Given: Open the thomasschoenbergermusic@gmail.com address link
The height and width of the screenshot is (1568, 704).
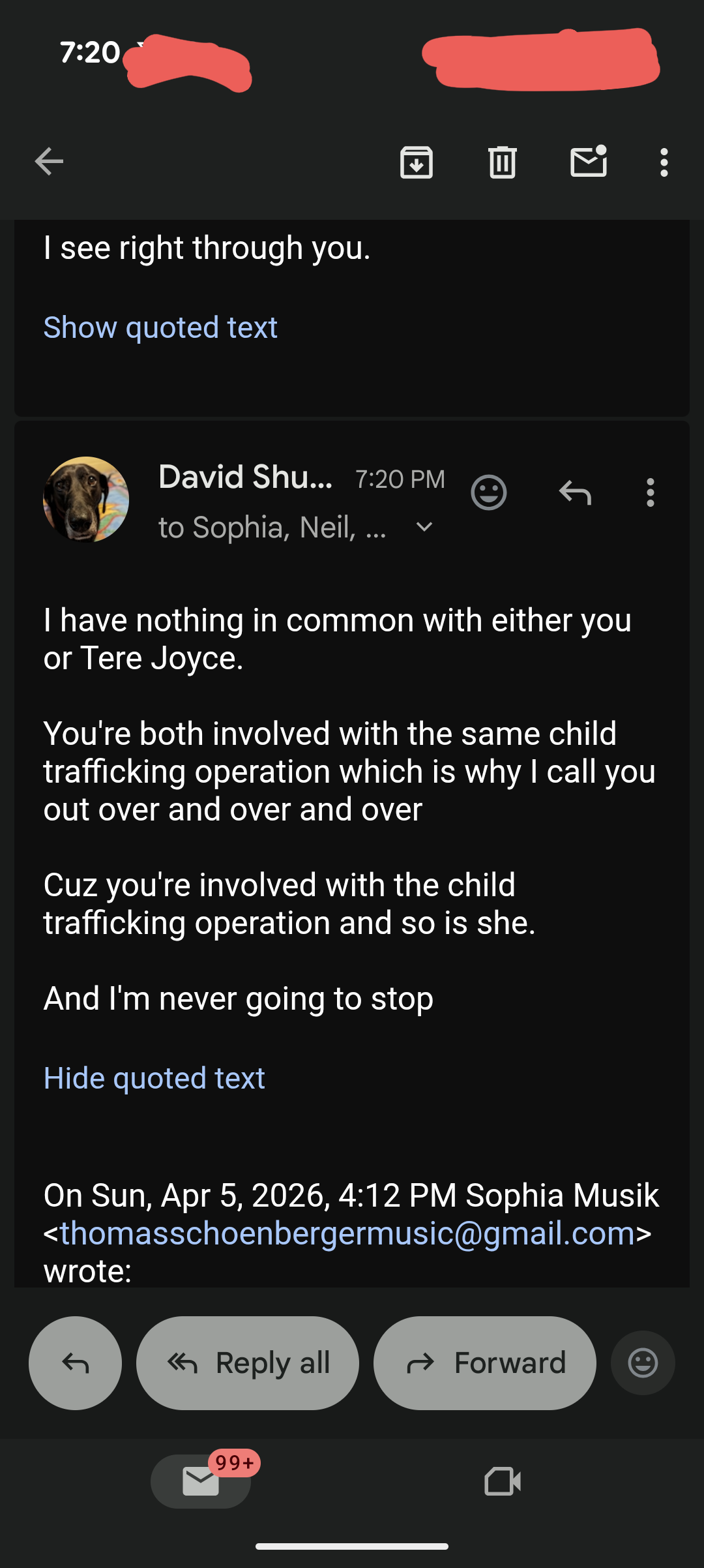Looking at the screenshot, I should click(347, 1233).
